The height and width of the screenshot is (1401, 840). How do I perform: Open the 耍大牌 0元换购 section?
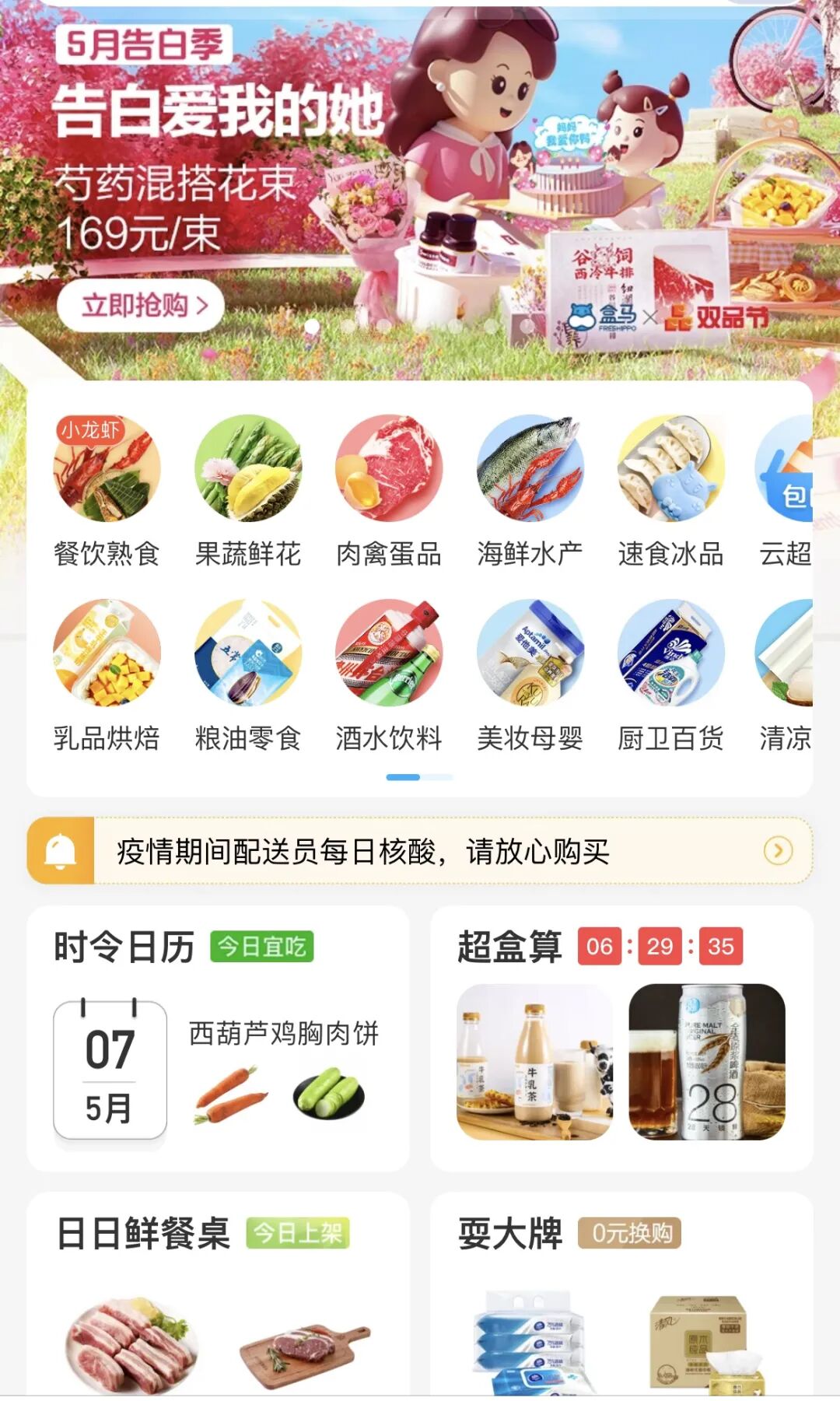(x=622, y=1295)
